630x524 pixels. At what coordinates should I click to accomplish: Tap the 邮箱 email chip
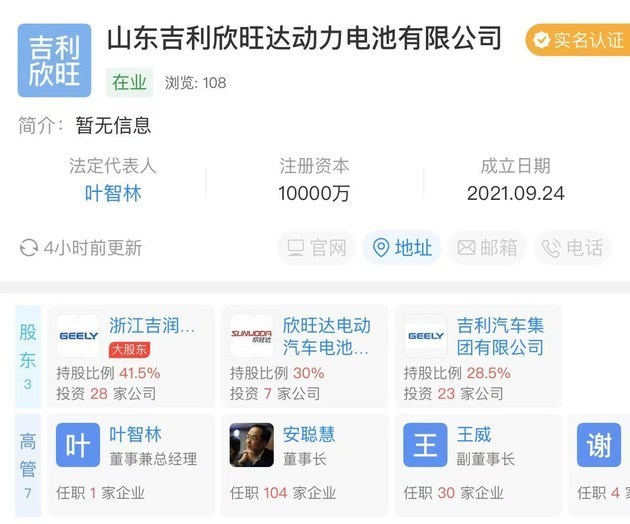coord(487,248)
